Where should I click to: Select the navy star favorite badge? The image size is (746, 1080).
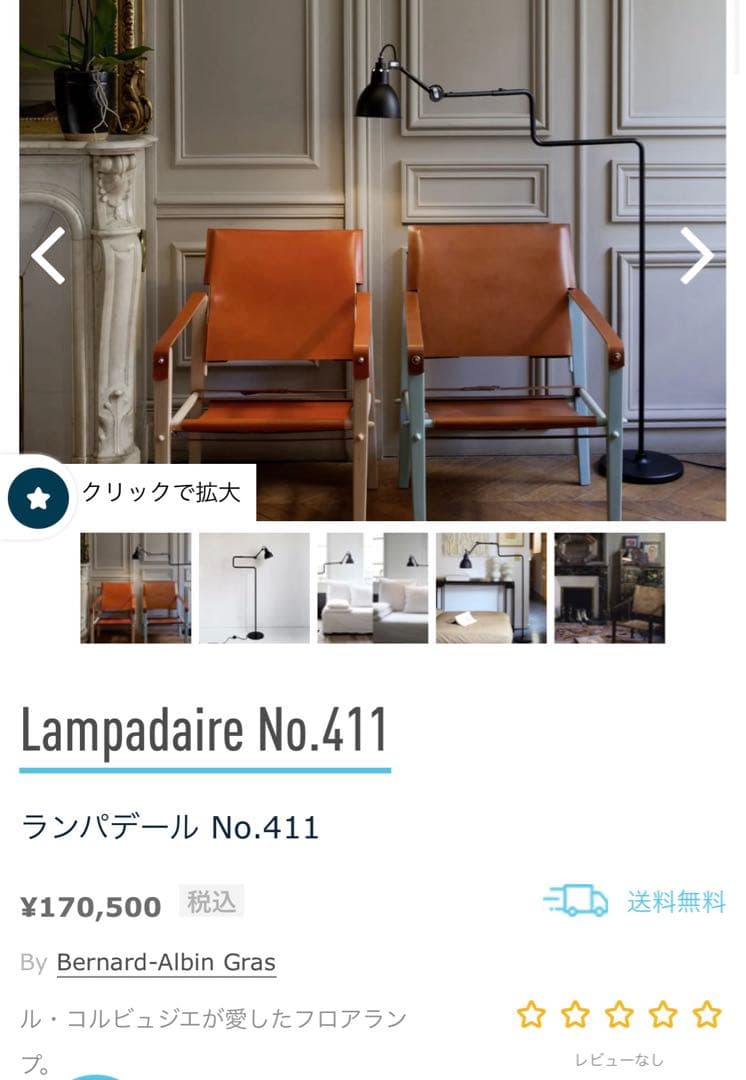pos(38,497)
